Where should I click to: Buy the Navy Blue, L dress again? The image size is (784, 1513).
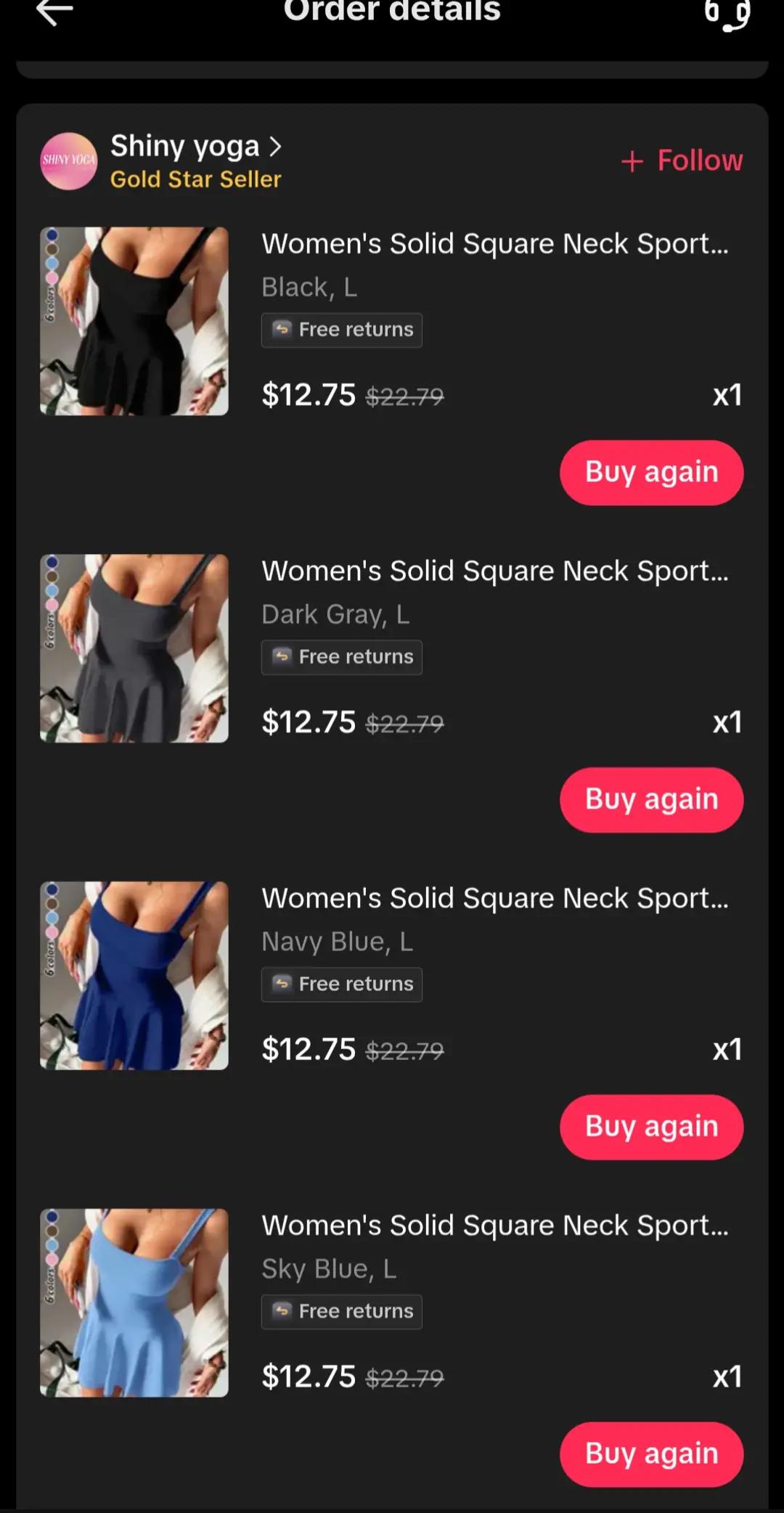[651, 1127]
